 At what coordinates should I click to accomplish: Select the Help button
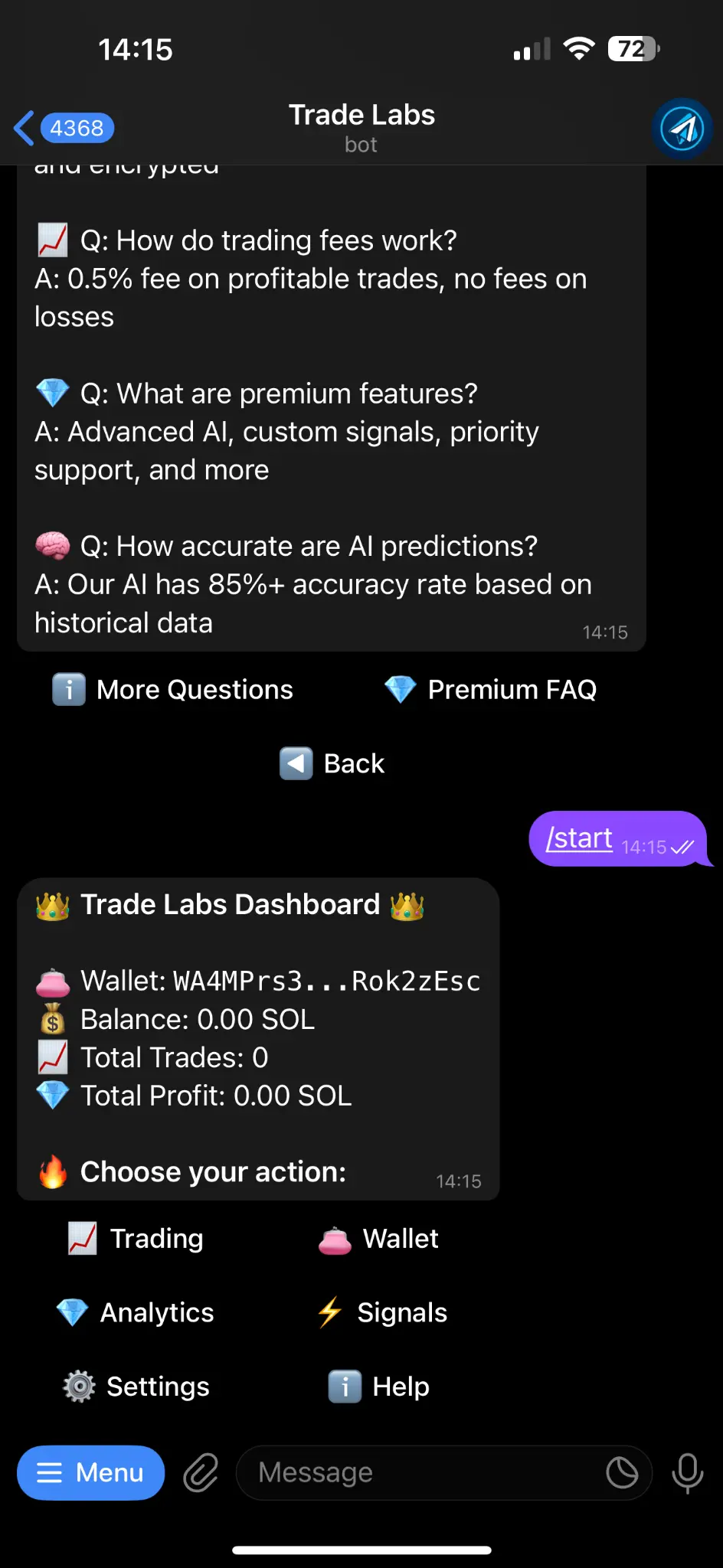(x=379, y=1387)
